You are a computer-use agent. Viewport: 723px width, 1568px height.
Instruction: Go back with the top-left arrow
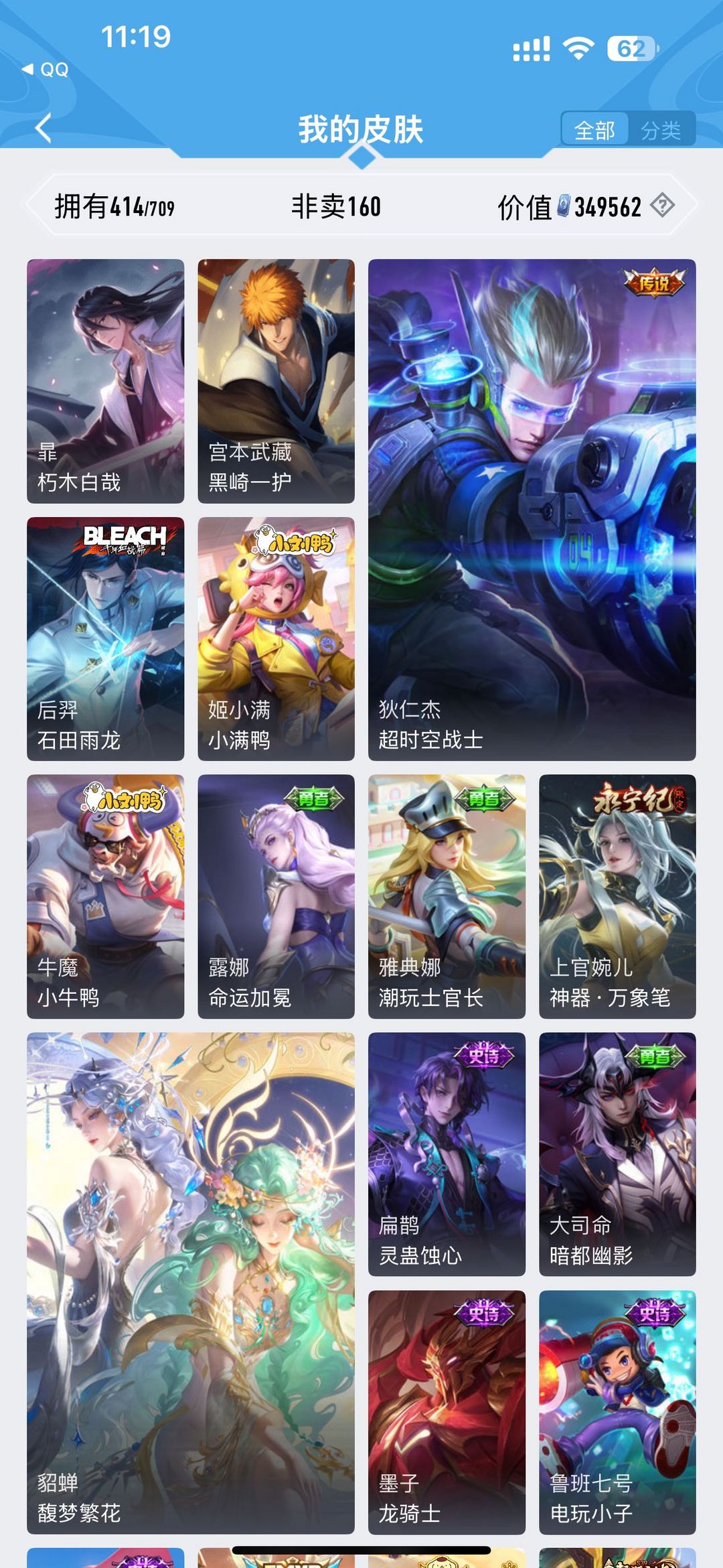coord(44,128)
